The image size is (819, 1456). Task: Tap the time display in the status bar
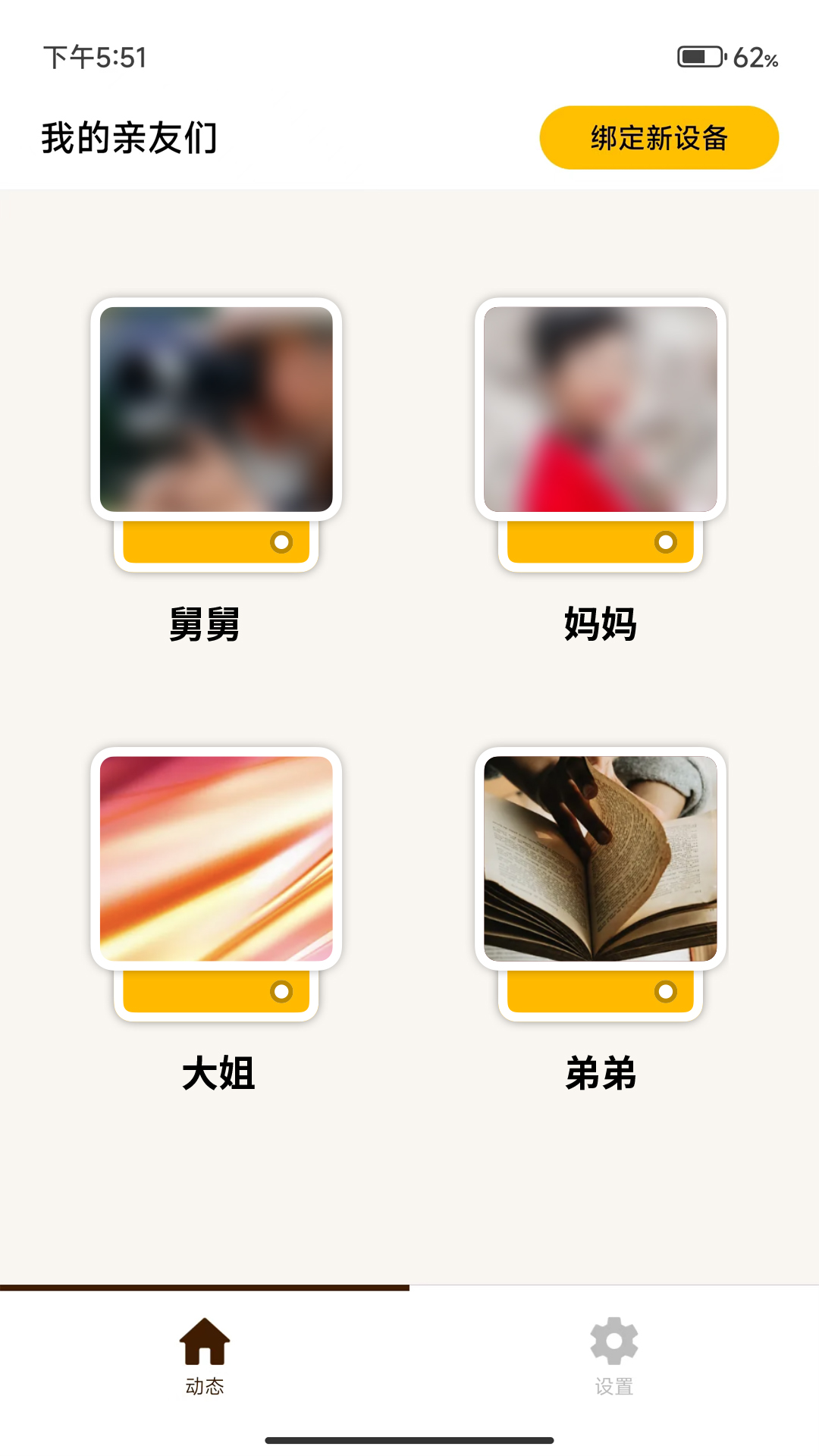[x=93, y=54]
